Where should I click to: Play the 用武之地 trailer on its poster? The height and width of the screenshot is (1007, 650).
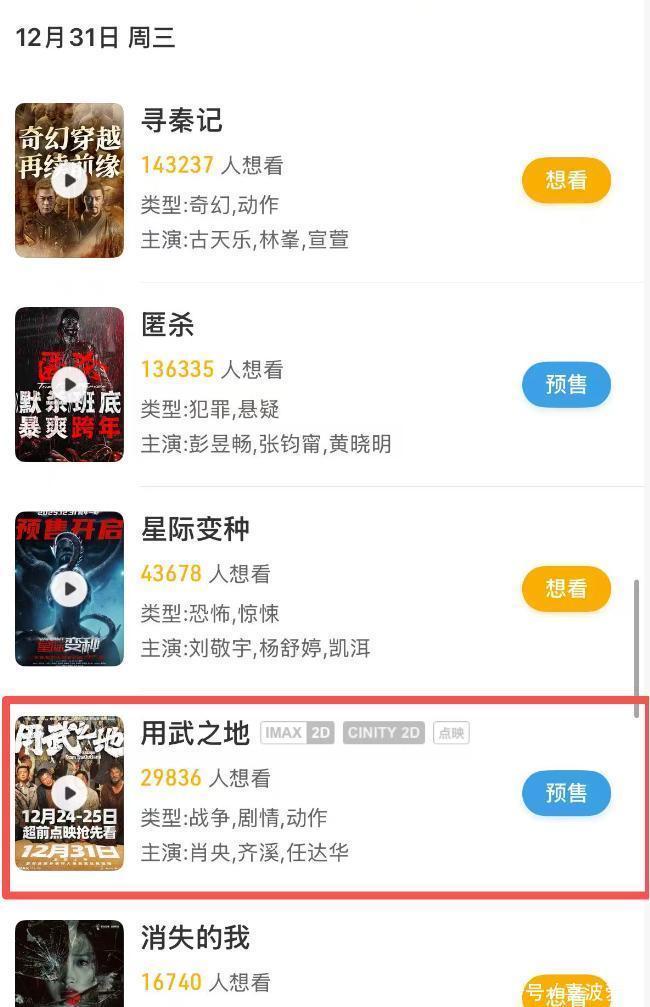point(69,793)
